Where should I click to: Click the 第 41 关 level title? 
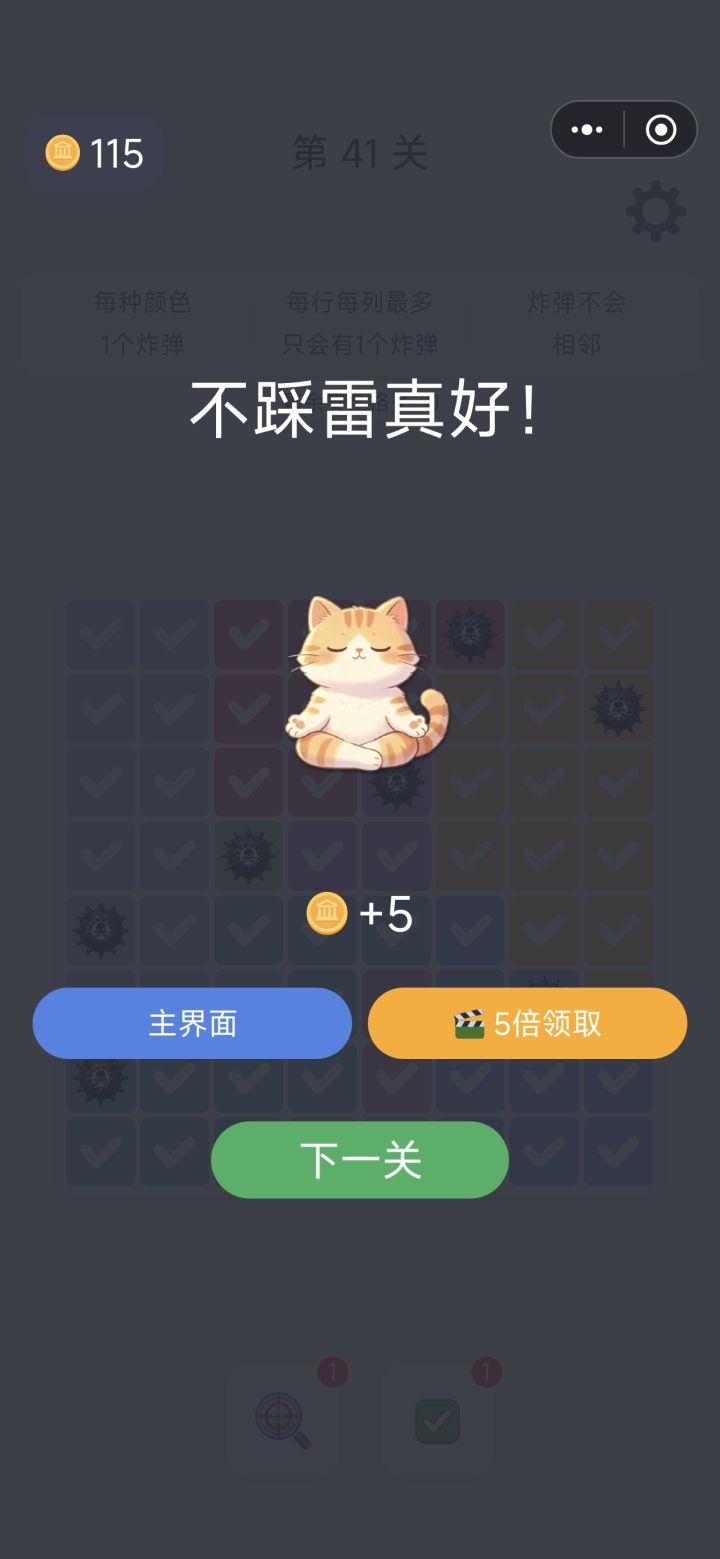(x=360, y=152)
